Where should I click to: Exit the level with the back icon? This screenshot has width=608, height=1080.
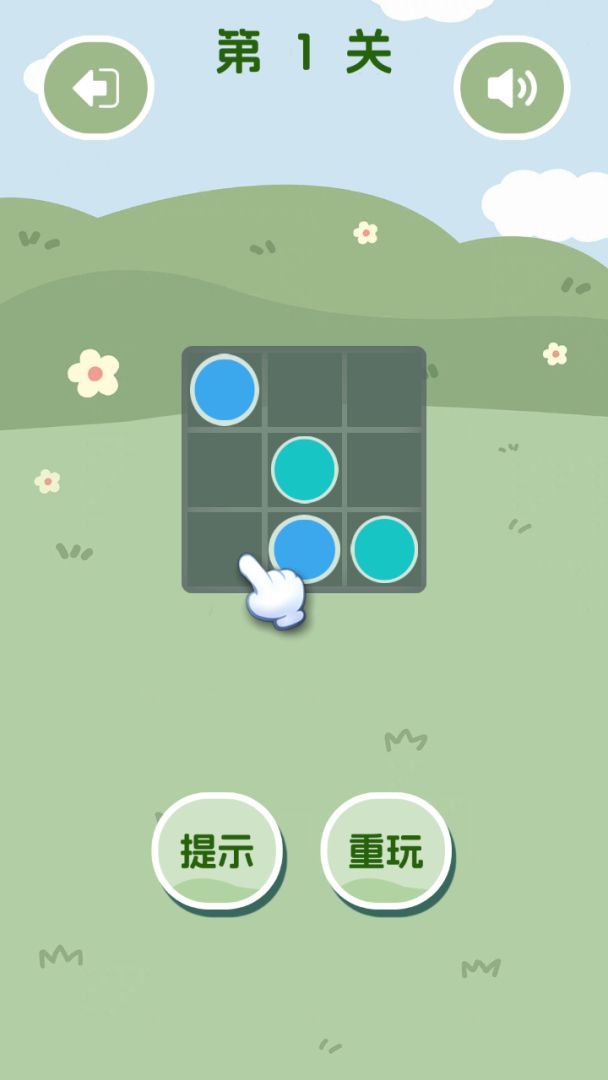point(96,88)
